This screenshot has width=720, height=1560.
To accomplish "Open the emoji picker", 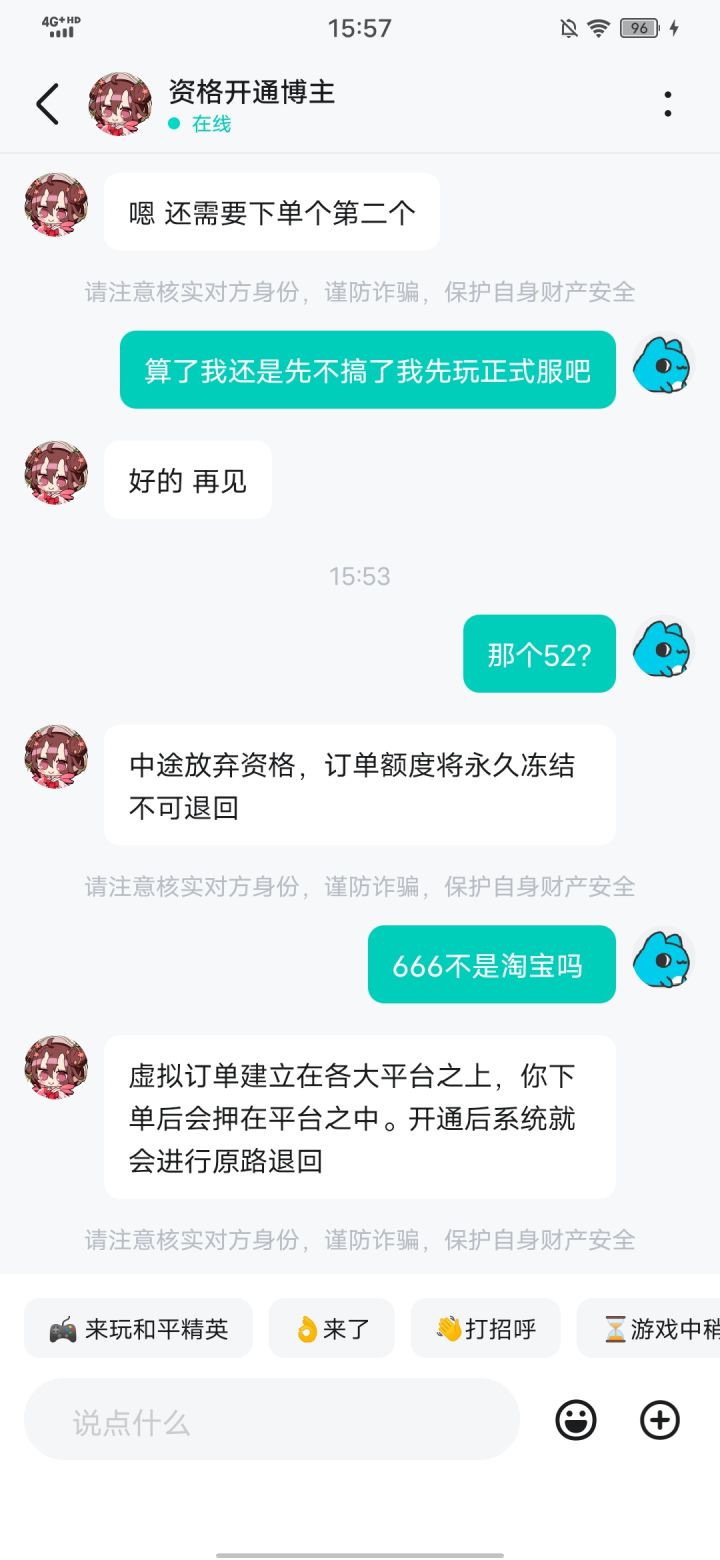I will coord(575,1420).
